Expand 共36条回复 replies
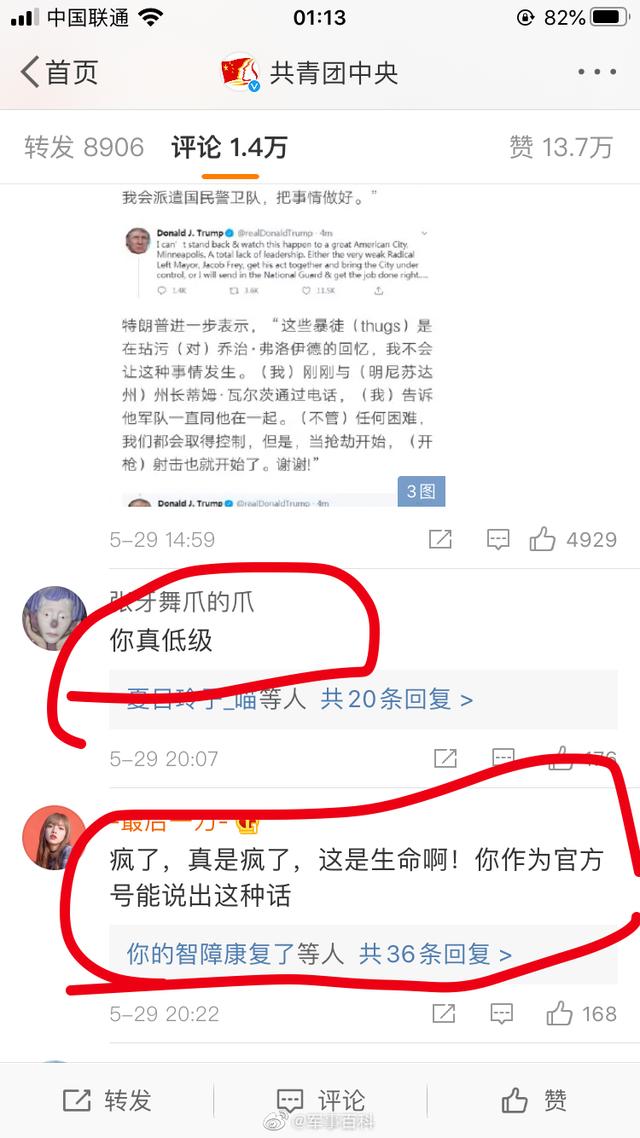640x1138 pixels. click(x=435, y=955)
